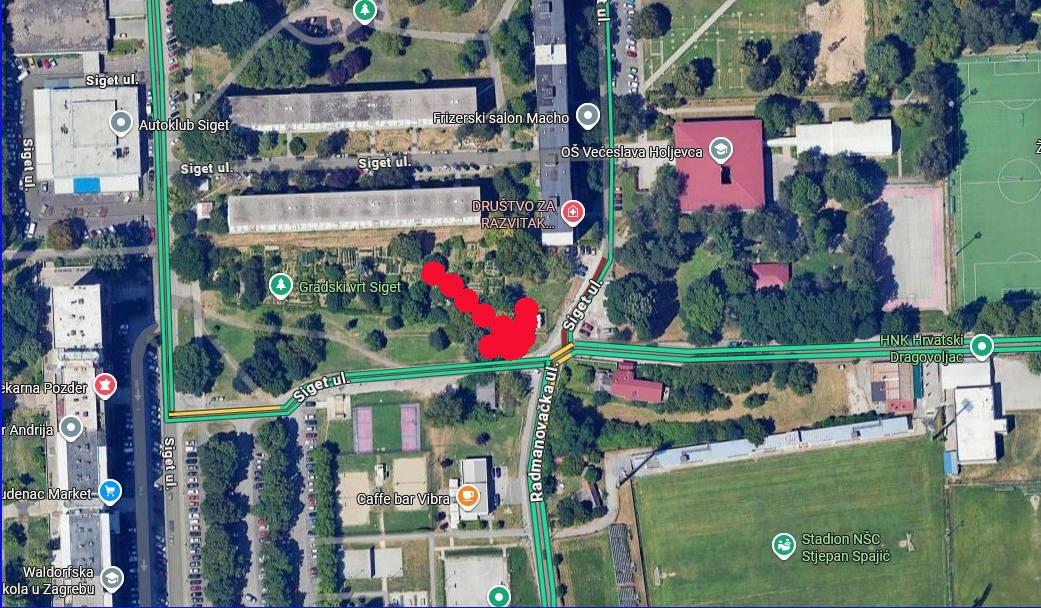The width and height of the screenshot is (1041, 608).
Task: Select the Gradski vrt Siget park pin
Action: (x=281, y=286)
